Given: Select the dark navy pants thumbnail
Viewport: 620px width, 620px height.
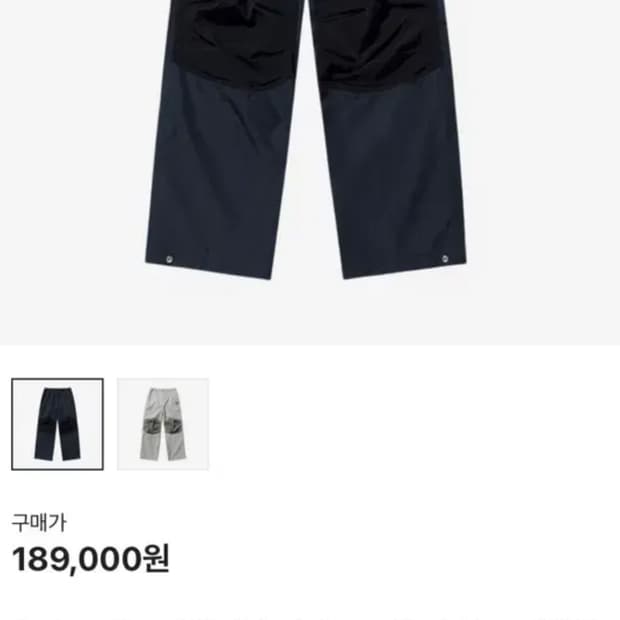Looking at the screenshot, I should [x=57, y=424].
